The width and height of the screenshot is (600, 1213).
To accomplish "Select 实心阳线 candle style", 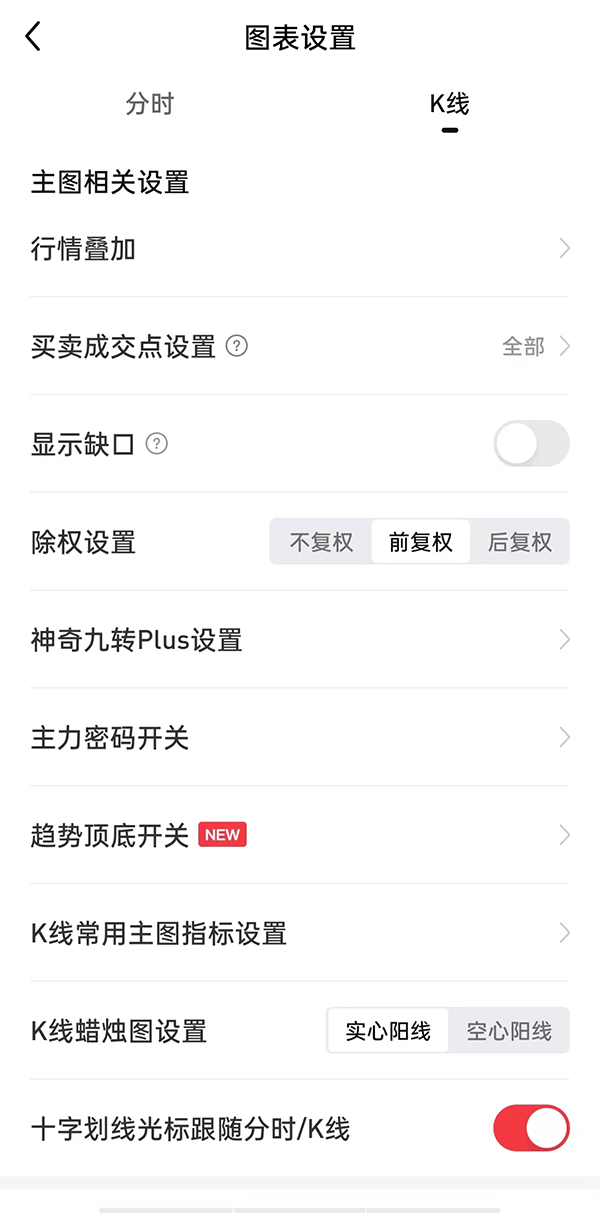I will point(388,1031).
